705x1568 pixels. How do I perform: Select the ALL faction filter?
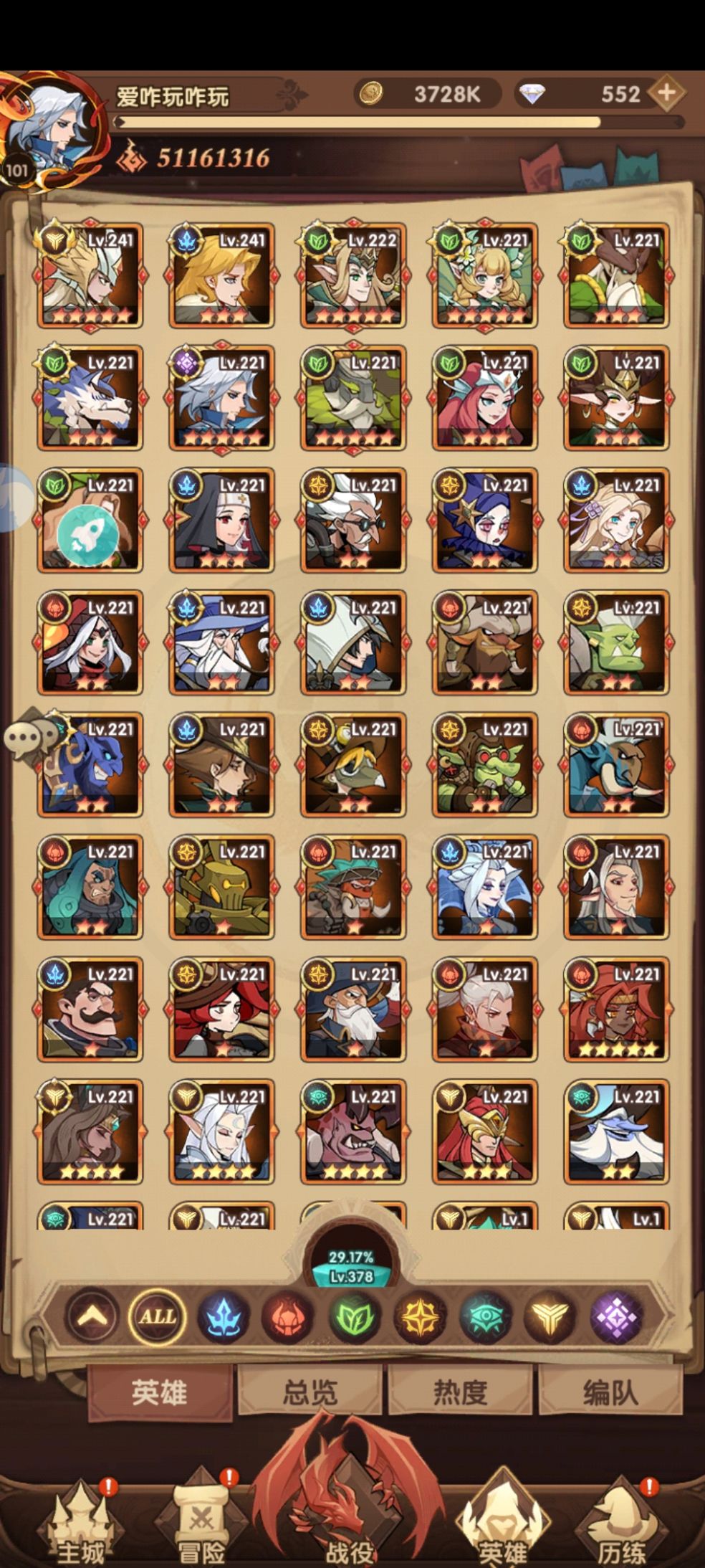click(x=157, y=1316)
